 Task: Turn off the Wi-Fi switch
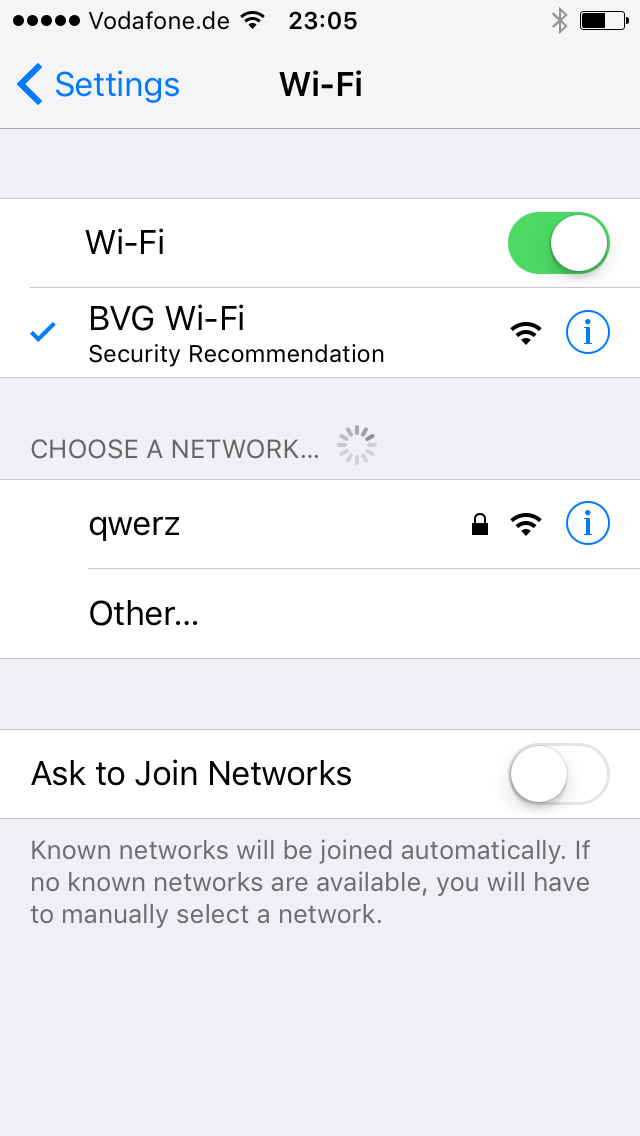[558, 243]
